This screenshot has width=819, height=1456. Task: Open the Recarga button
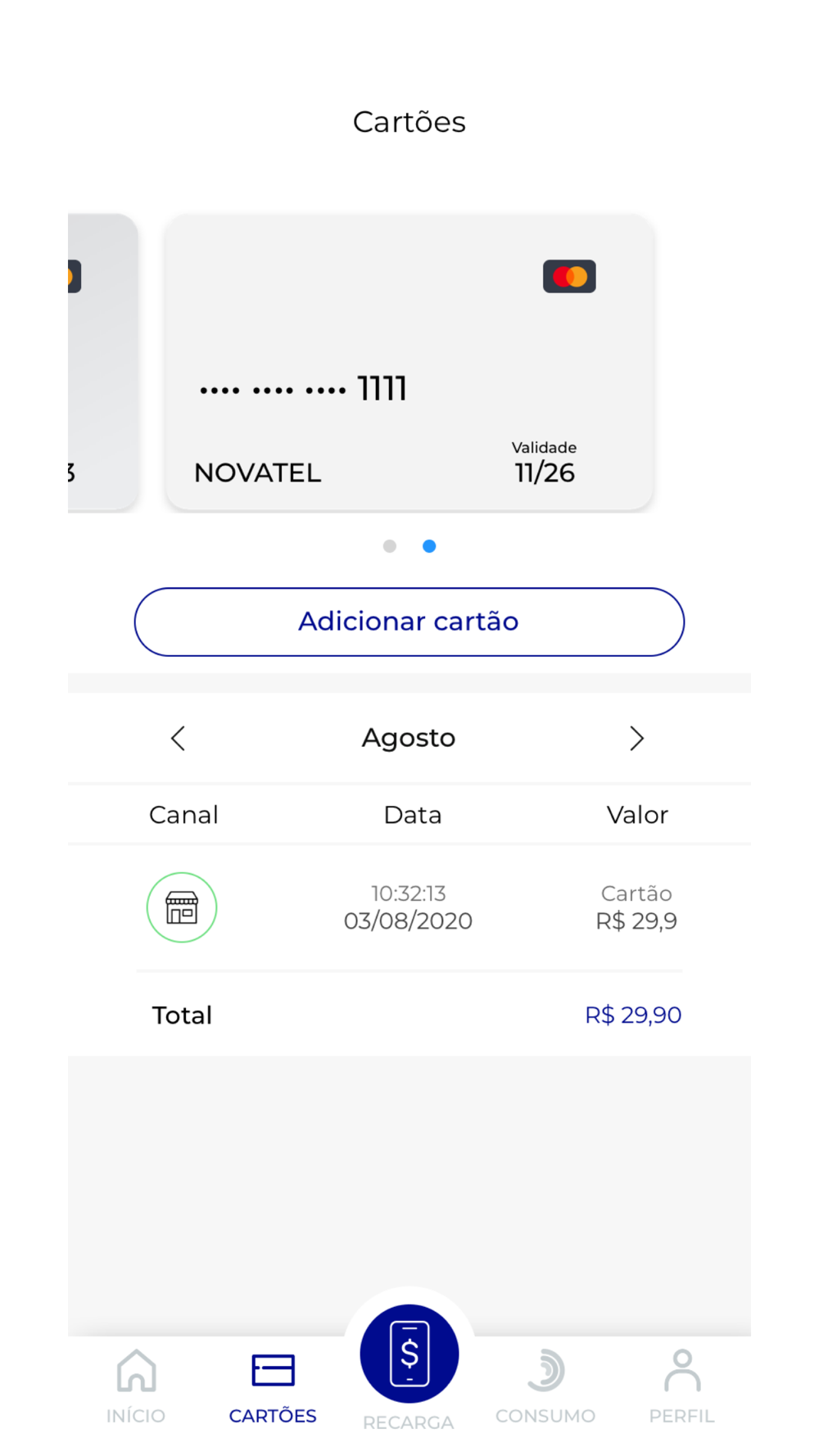point(409,1354)
